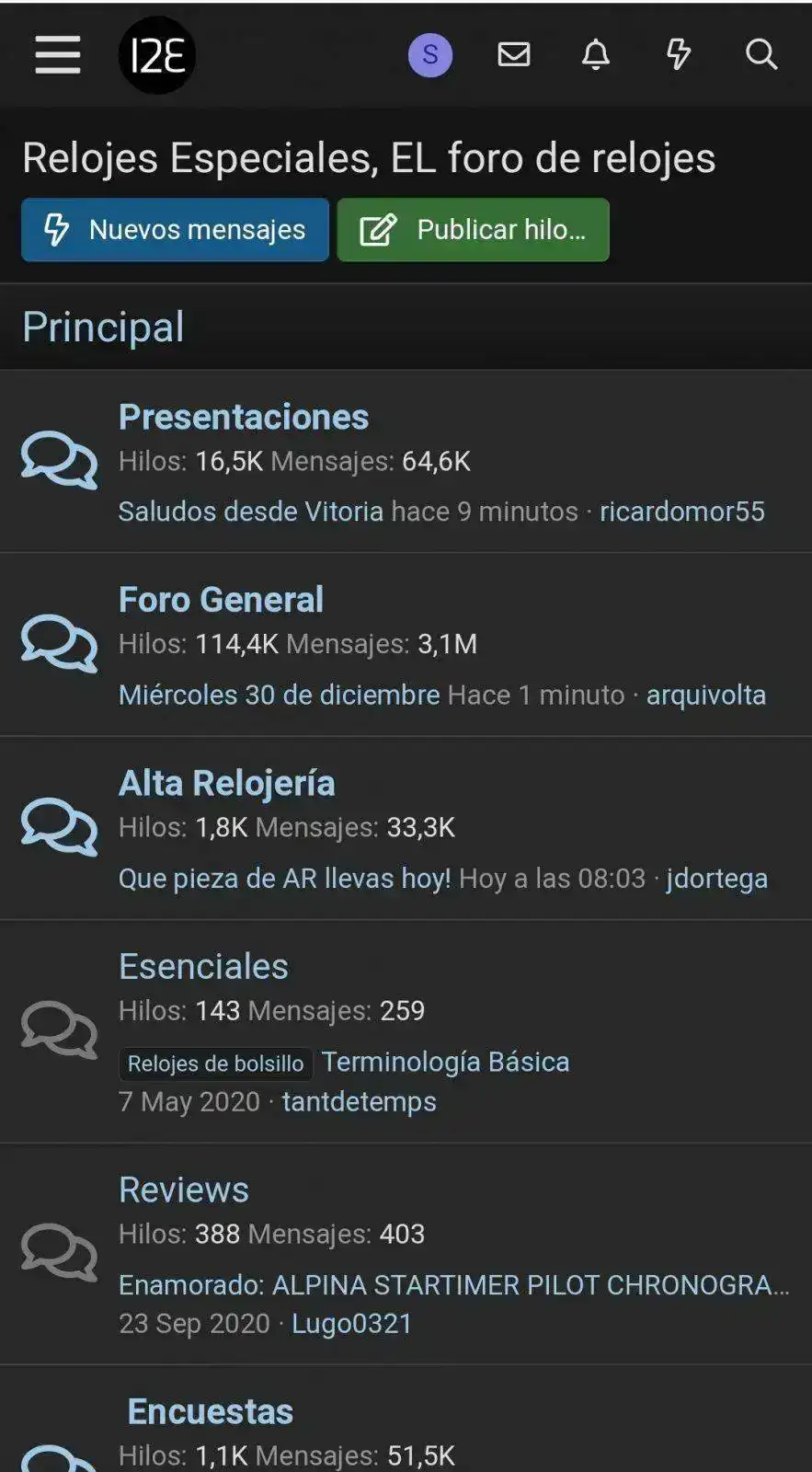
Task: Open the hamburger navigation menu
Action: 58,55
